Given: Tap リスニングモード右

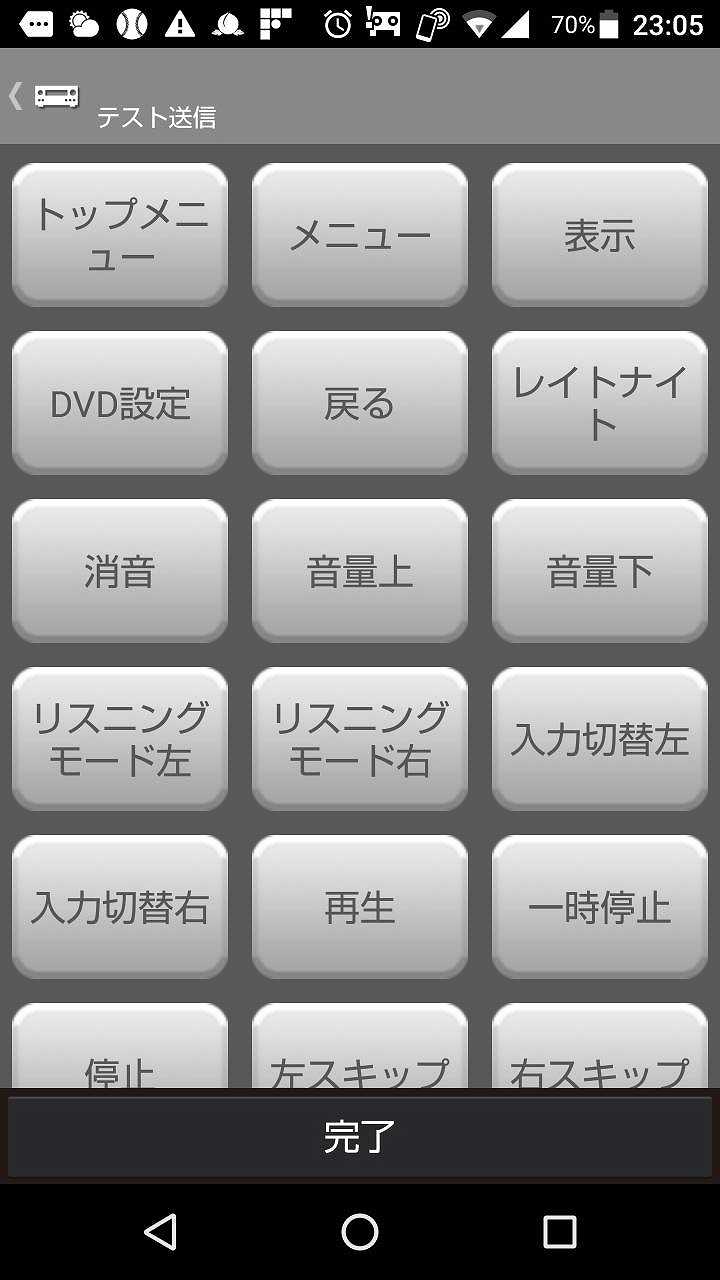Looking at the screenshot, I should click(360, 739).
